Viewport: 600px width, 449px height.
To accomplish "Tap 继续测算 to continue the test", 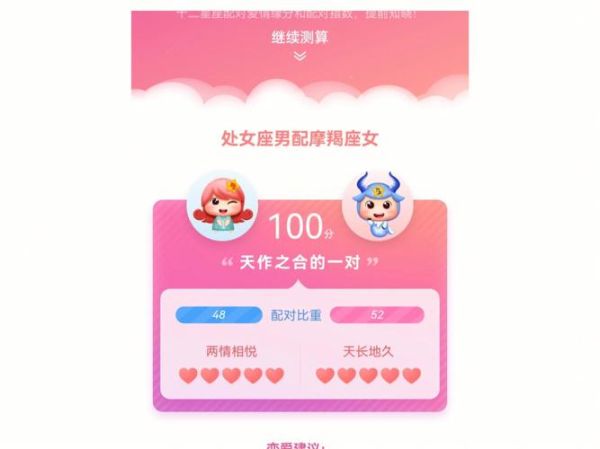I will [299, 38].
